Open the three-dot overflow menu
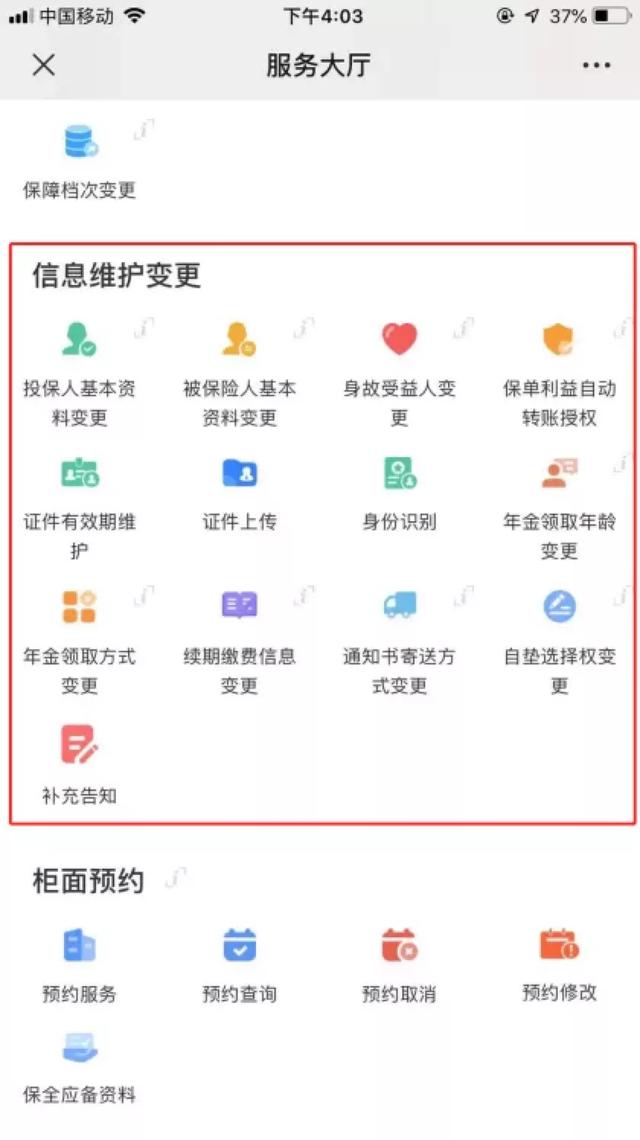Image resolution: width=640 pixels, height=1140 pixels. 596,66
